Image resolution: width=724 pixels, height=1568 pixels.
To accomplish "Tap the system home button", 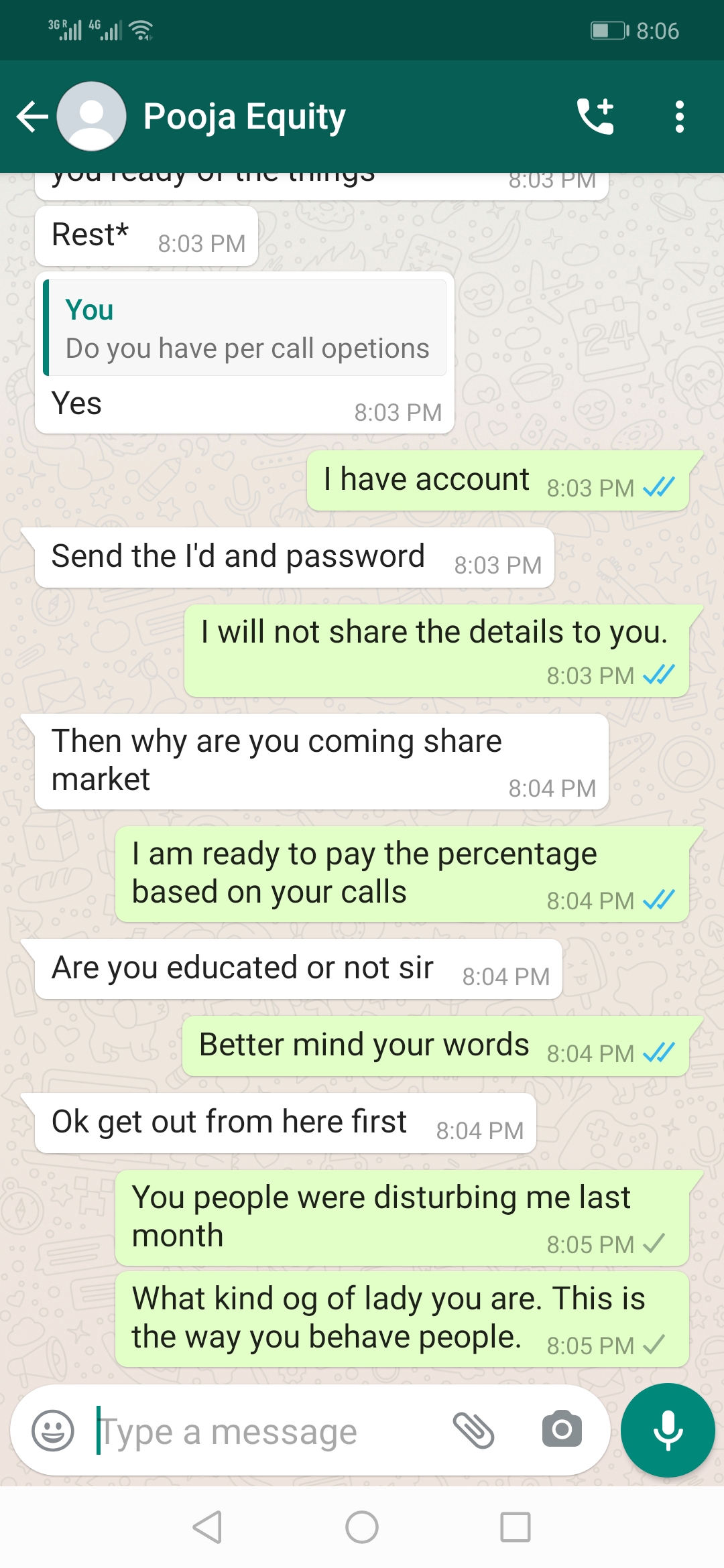I will click(x=362, y=1527).
